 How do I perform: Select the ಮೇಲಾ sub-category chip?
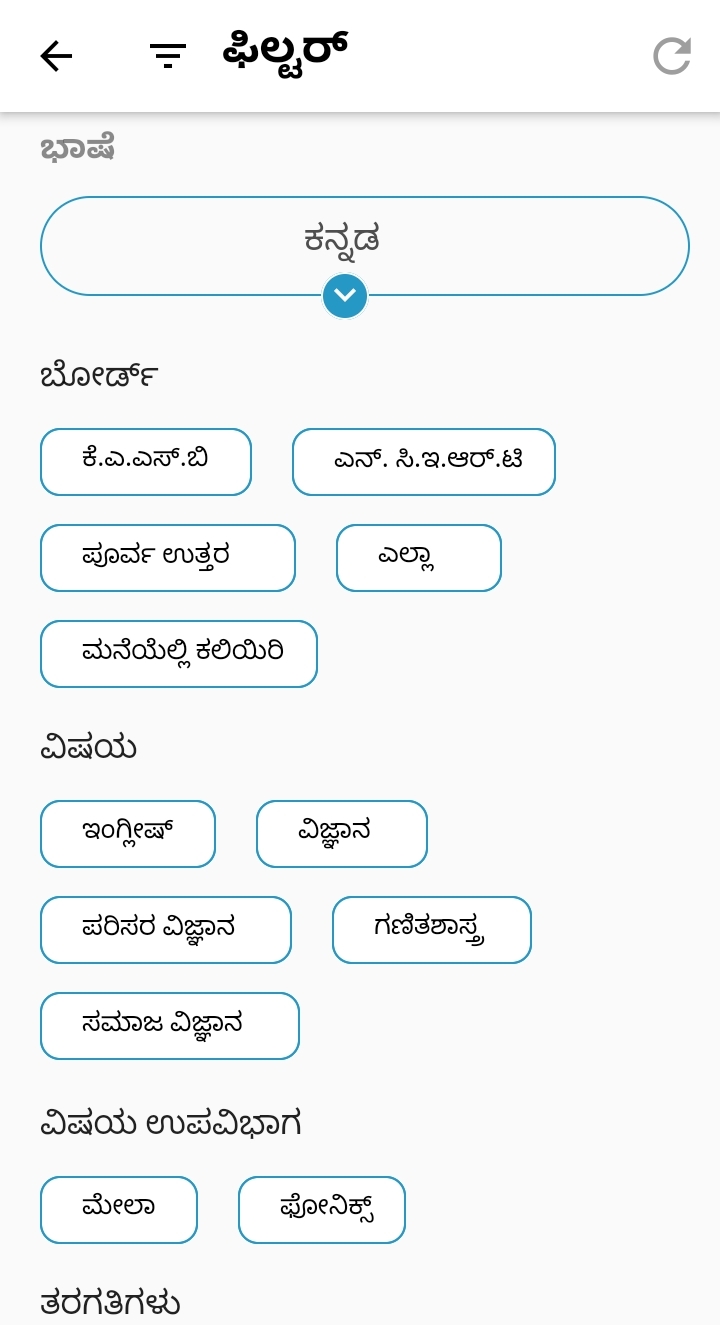(119, 1210)
